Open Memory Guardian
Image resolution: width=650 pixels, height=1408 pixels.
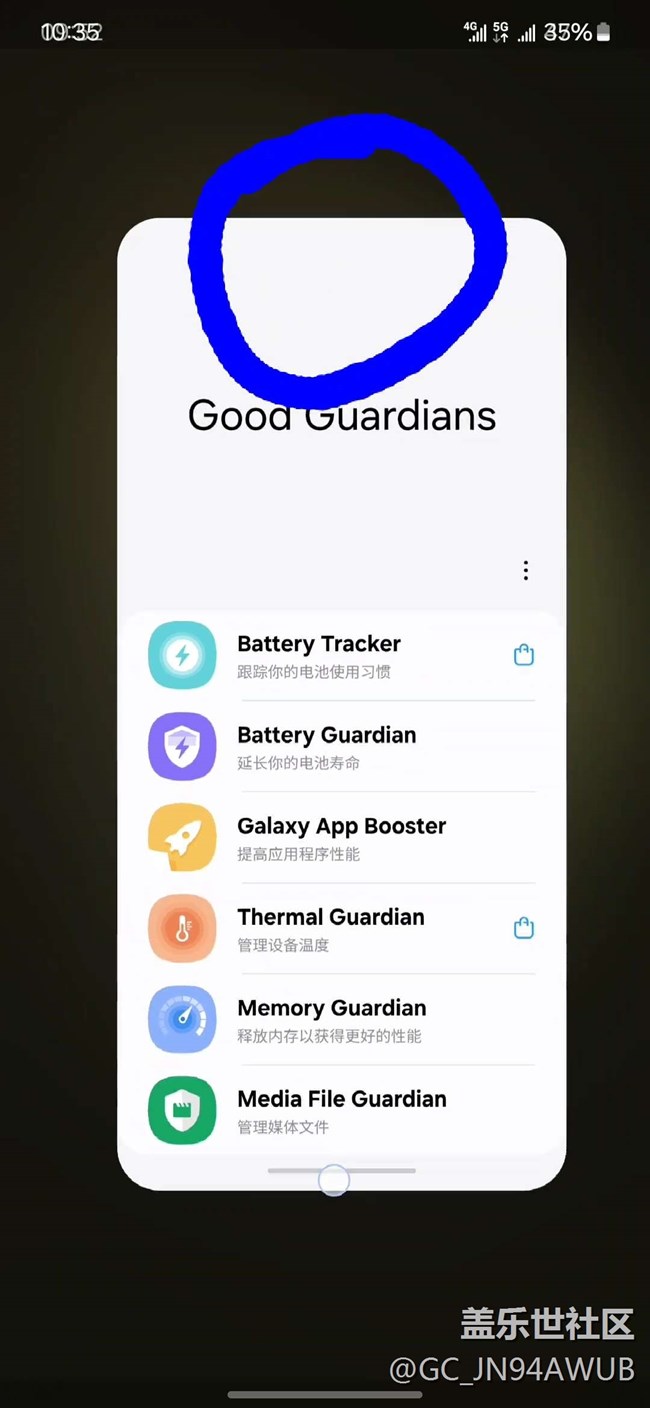point(331,1019)
